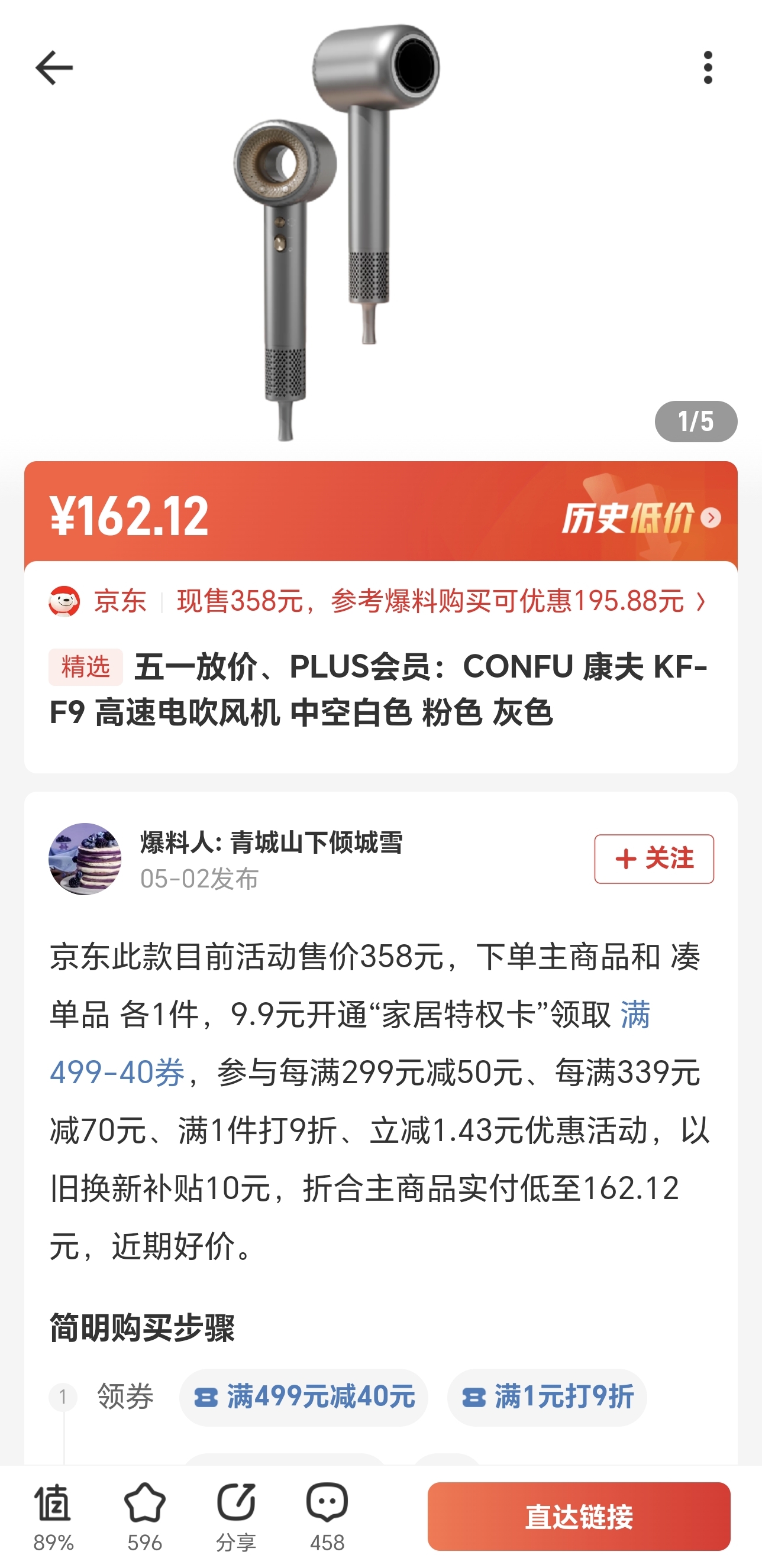Open the 满499-40券 coupon link
The width and height of the screenshot is (762, 1568).
pos(116,1073)
